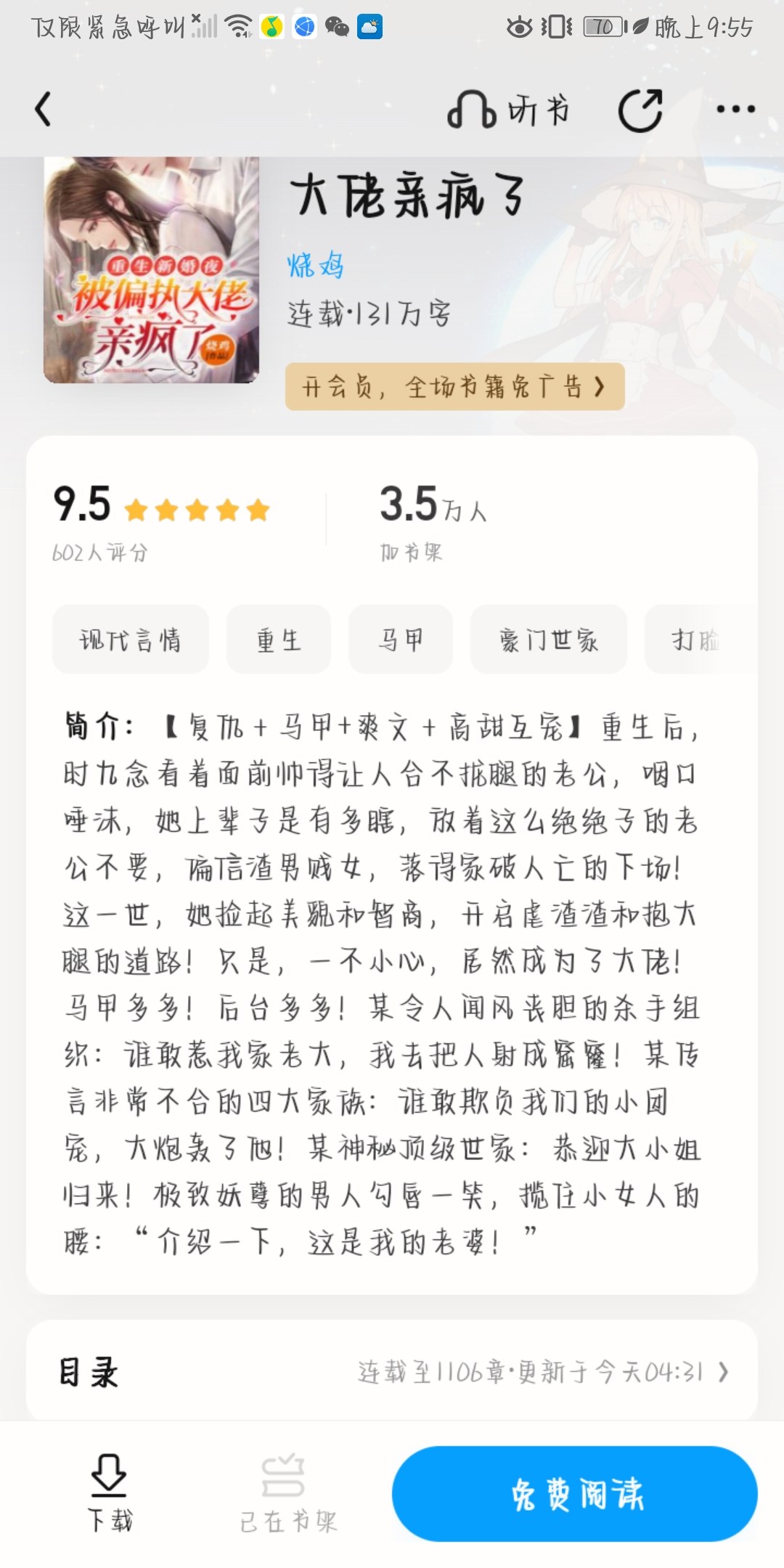Image resolution: width=784 pixels, height=1568 pixels.
Task: Select the 现代言情 tag
Action: [131, 640]
